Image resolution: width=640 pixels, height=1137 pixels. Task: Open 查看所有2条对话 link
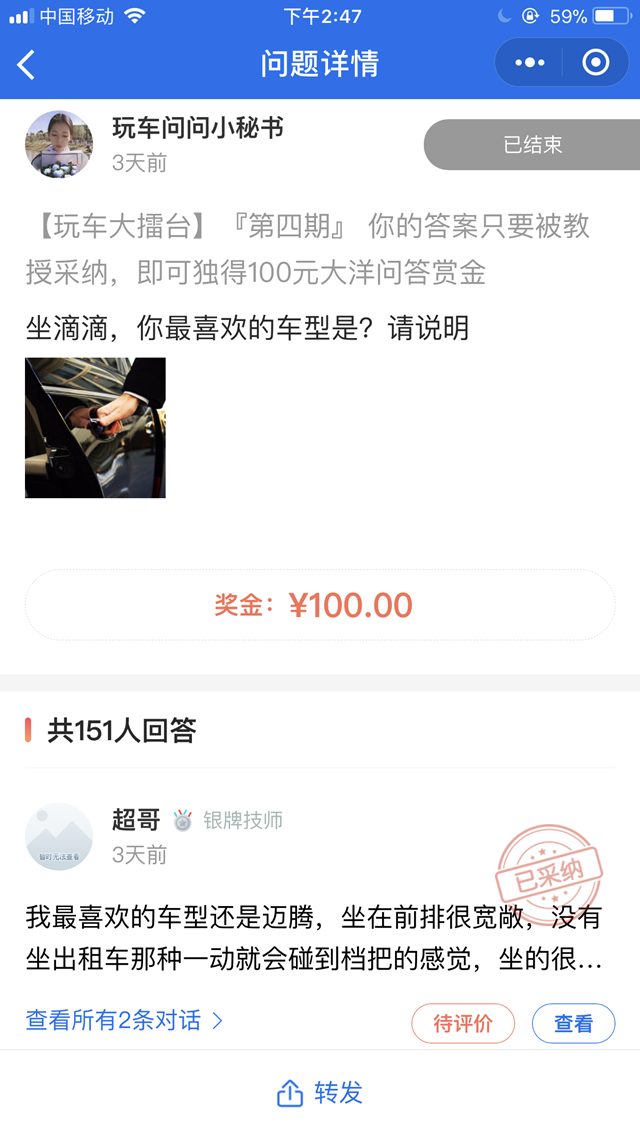124,1021
